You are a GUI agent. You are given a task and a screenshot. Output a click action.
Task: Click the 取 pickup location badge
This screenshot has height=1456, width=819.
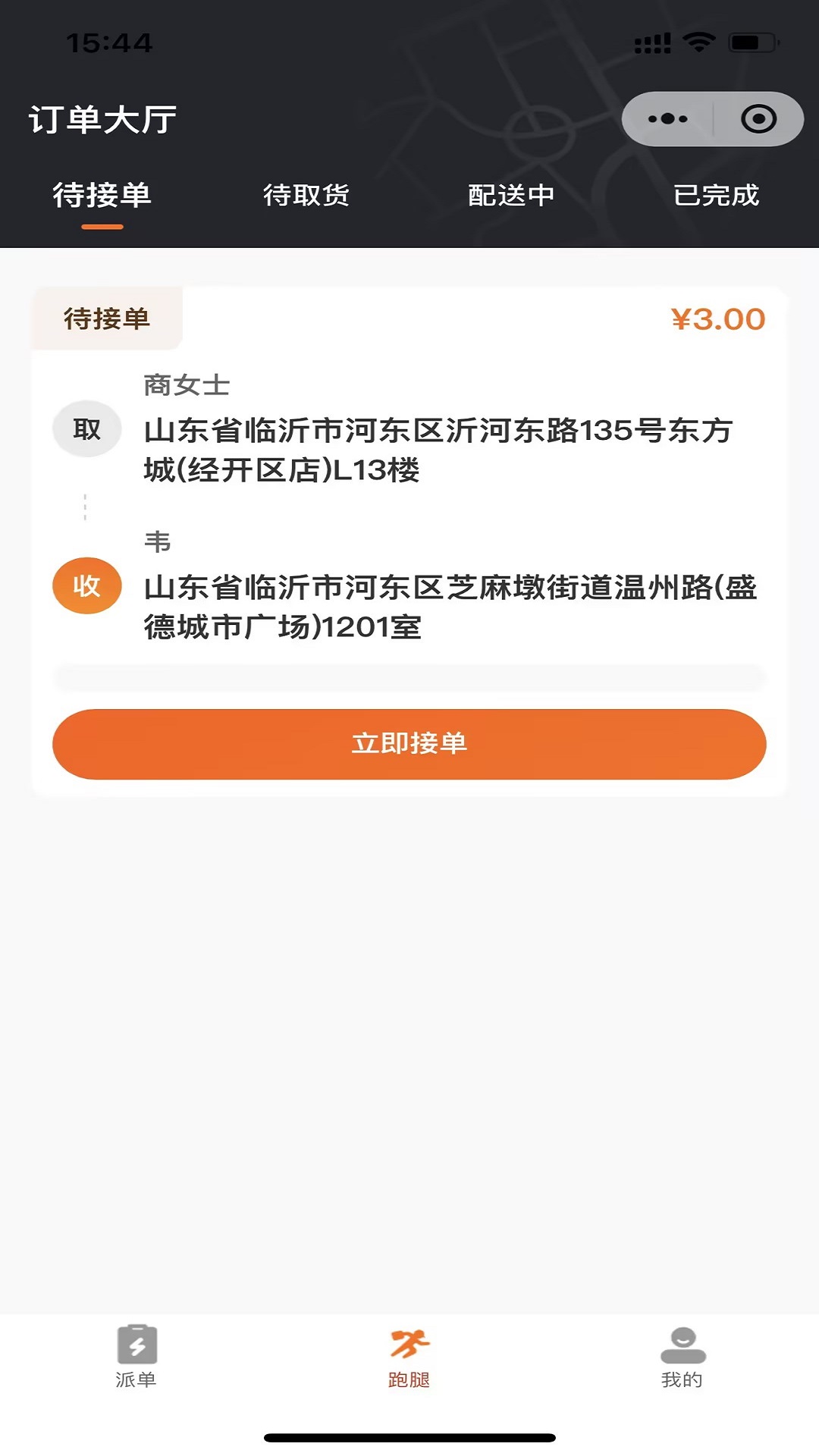[x=86, y=428]
